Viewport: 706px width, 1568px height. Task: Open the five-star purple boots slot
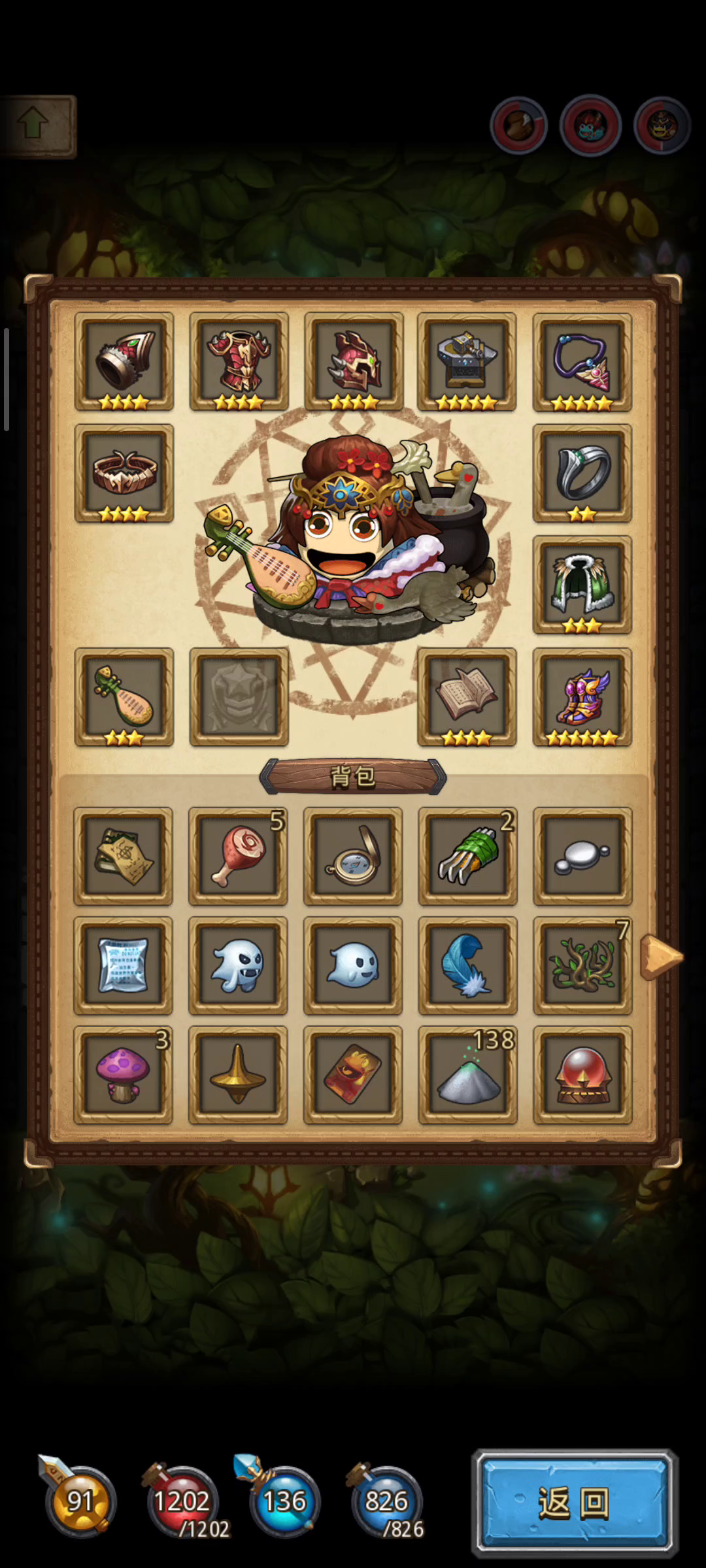[582, 696]
